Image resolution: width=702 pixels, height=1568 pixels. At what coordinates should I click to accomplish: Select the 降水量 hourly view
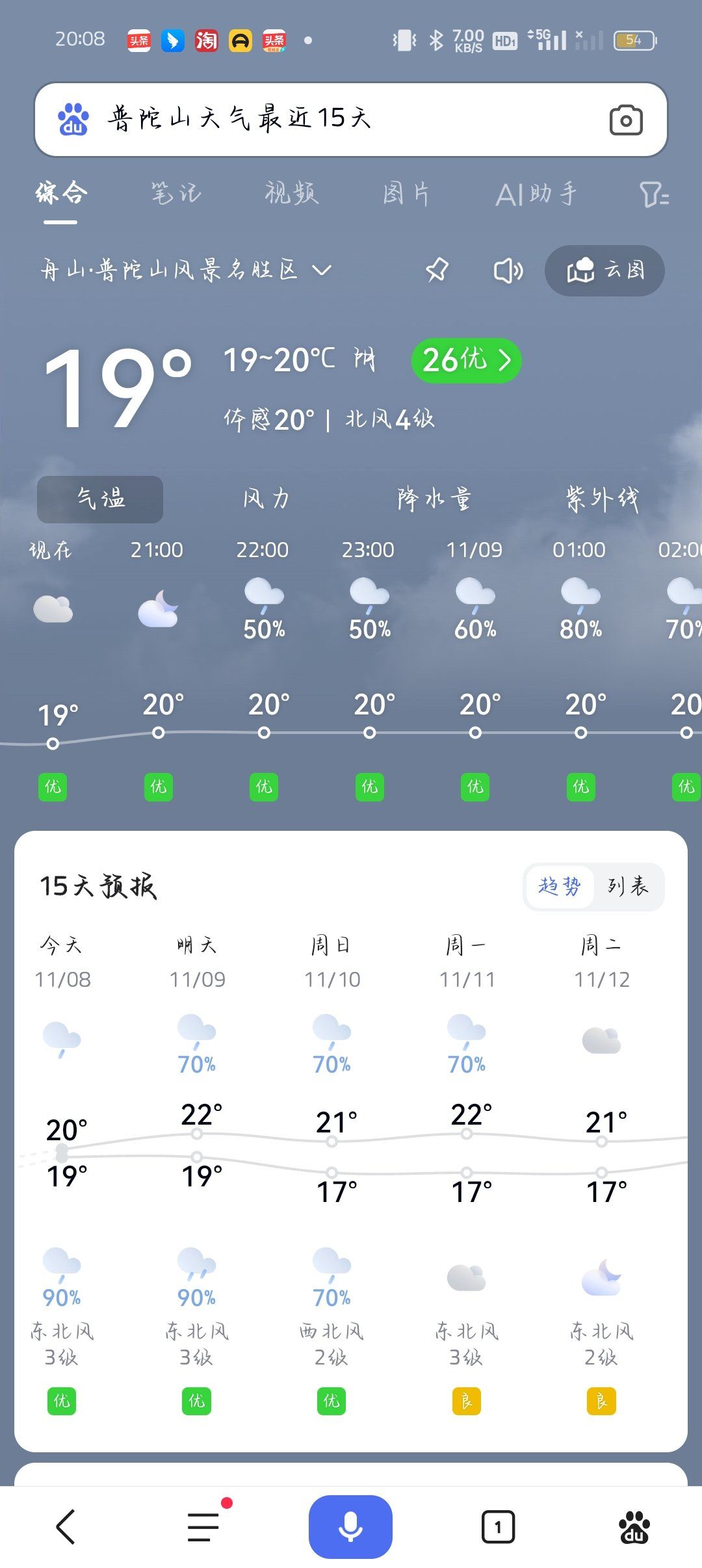coord(434,499)
